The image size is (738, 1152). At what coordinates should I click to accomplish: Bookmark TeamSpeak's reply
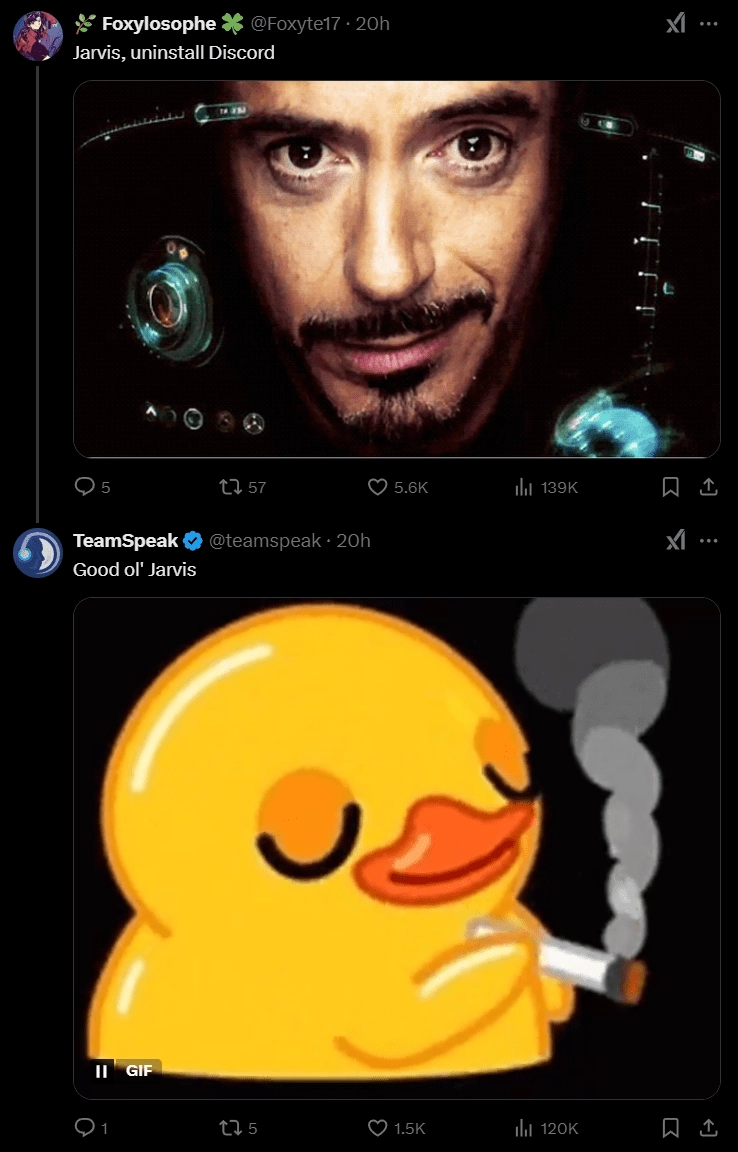tap(671, 1128)
